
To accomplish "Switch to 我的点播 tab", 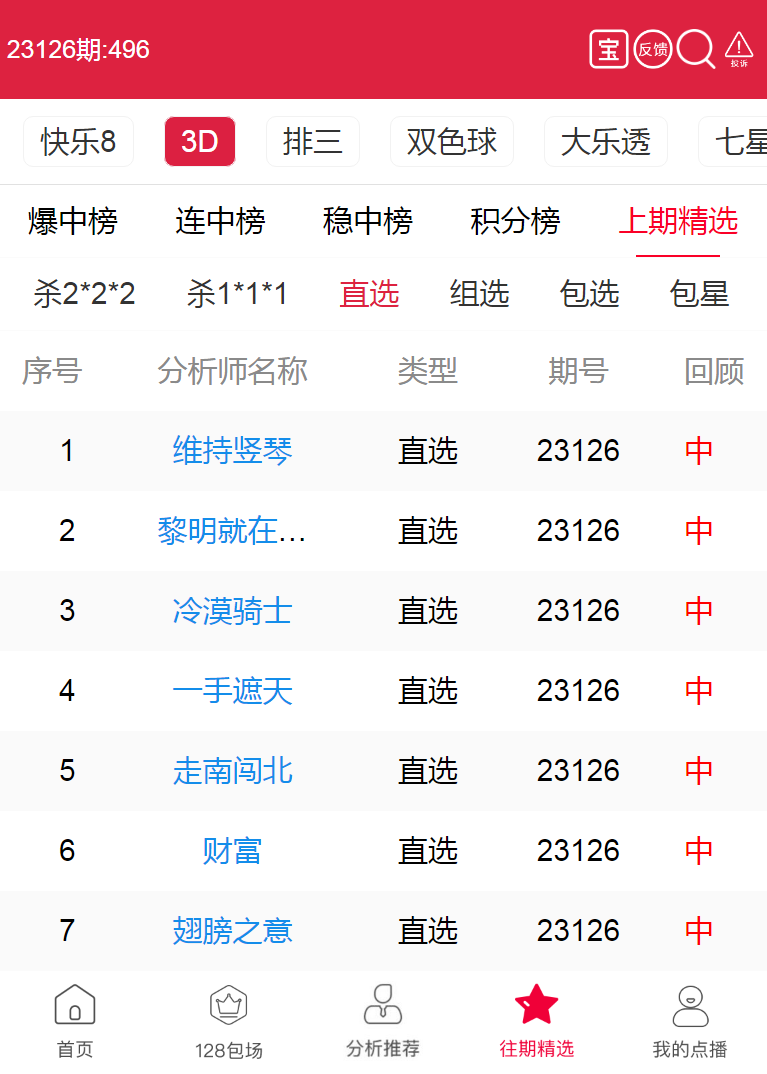I will 690,1022.
